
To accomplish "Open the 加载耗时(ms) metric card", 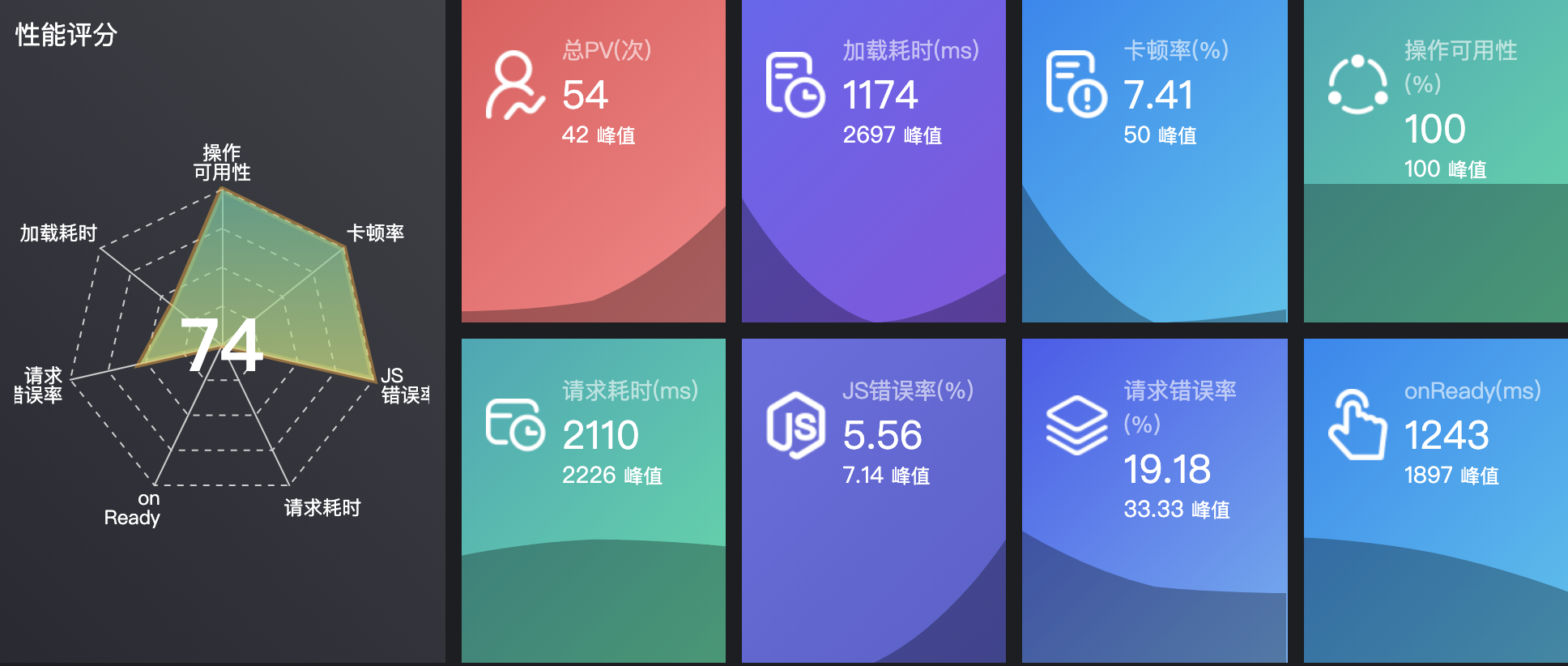I will tap(873, 162).
